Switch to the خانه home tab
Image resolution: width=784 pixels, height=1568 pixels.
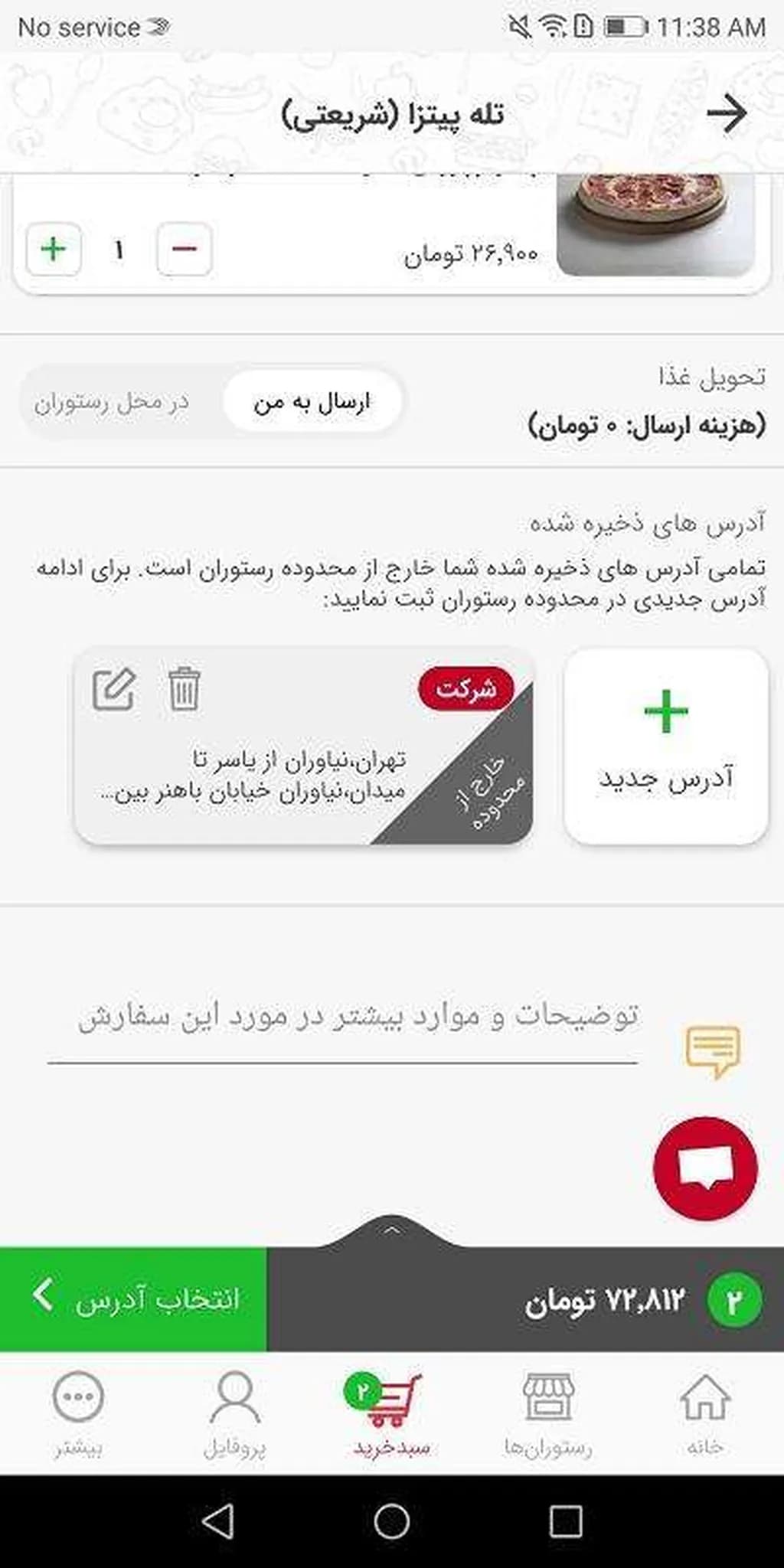coord(704,1413)
